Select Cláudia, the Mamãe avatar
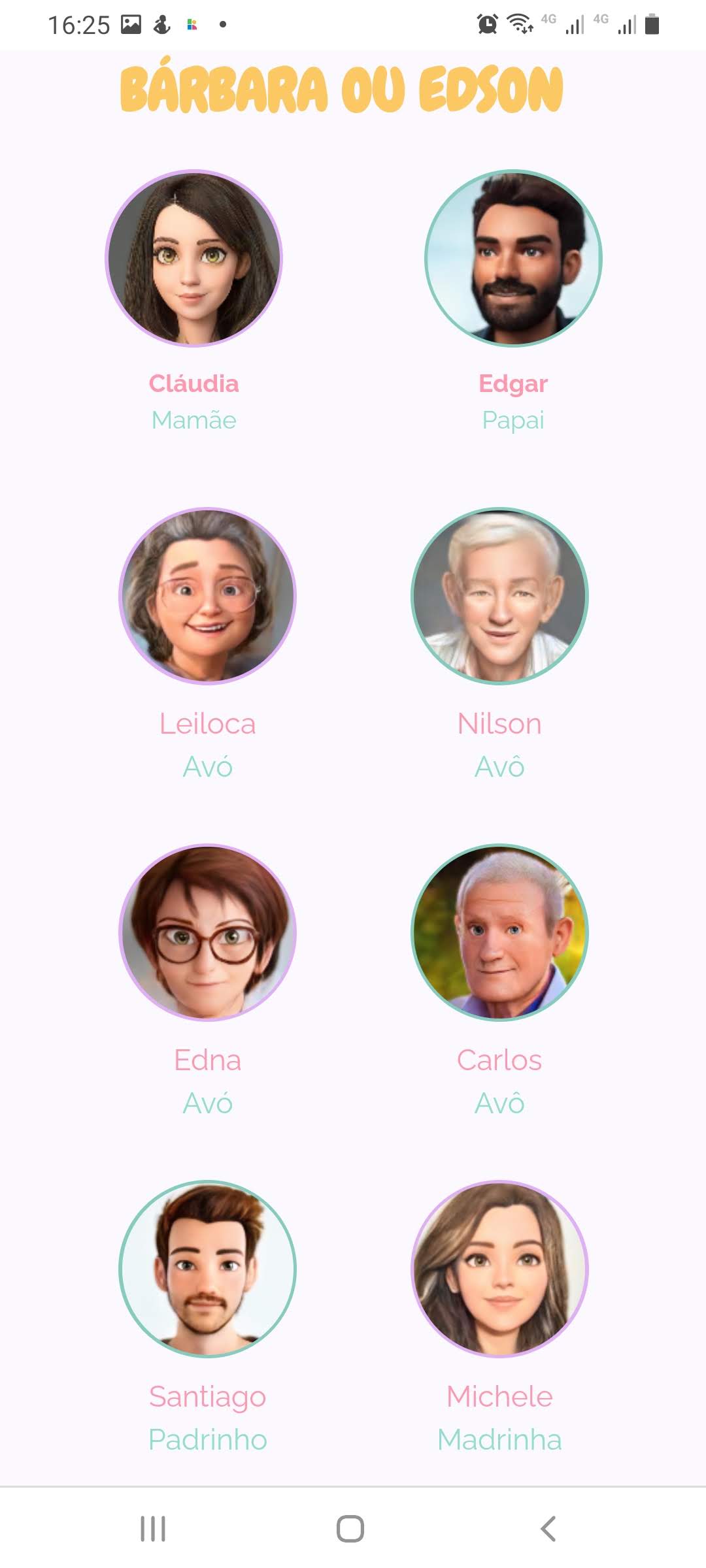Viewport: 706px width, 1568px height. pyautogui.click(x=193, y=259)
